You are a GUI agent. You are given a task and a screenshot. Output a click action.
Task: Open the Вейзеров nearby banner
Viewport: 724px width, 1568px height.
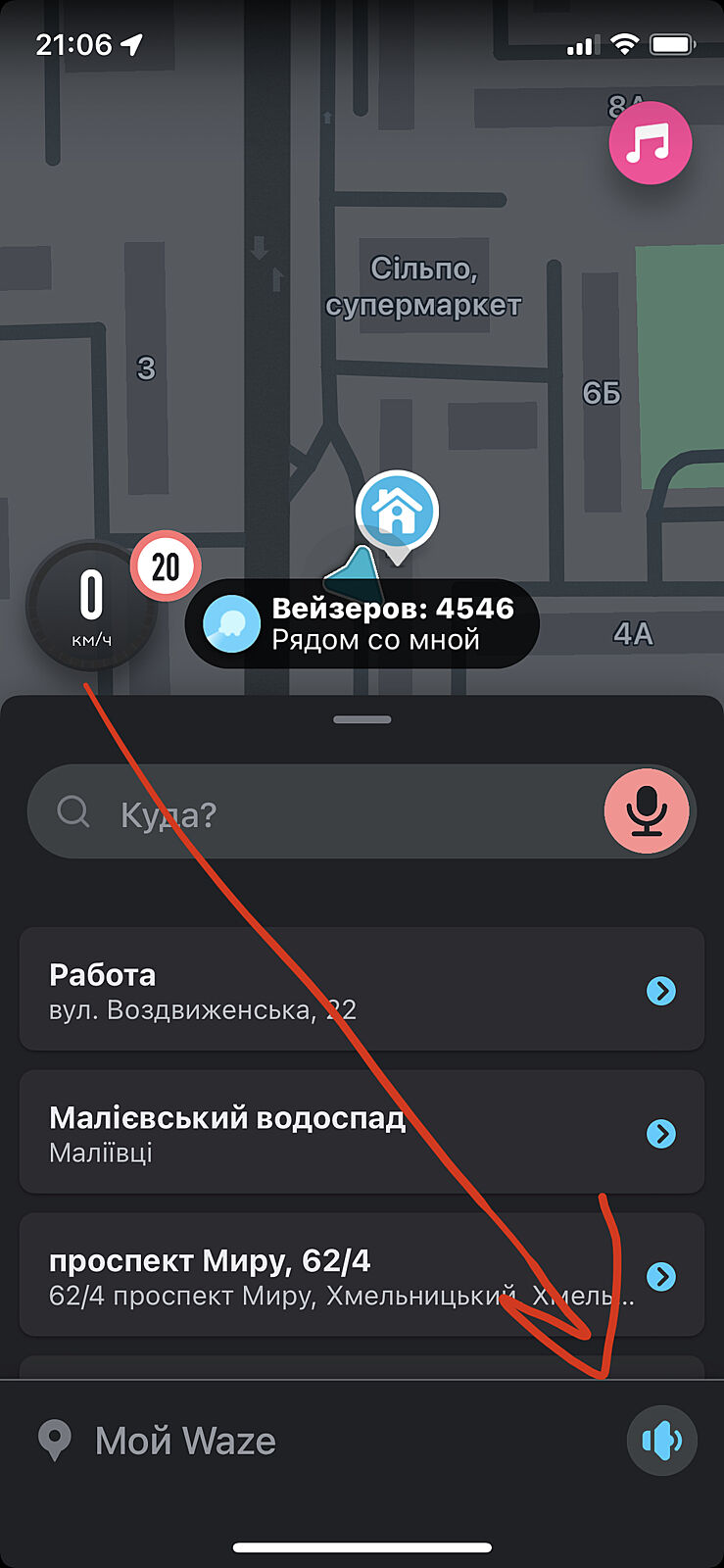click(362, 624)
